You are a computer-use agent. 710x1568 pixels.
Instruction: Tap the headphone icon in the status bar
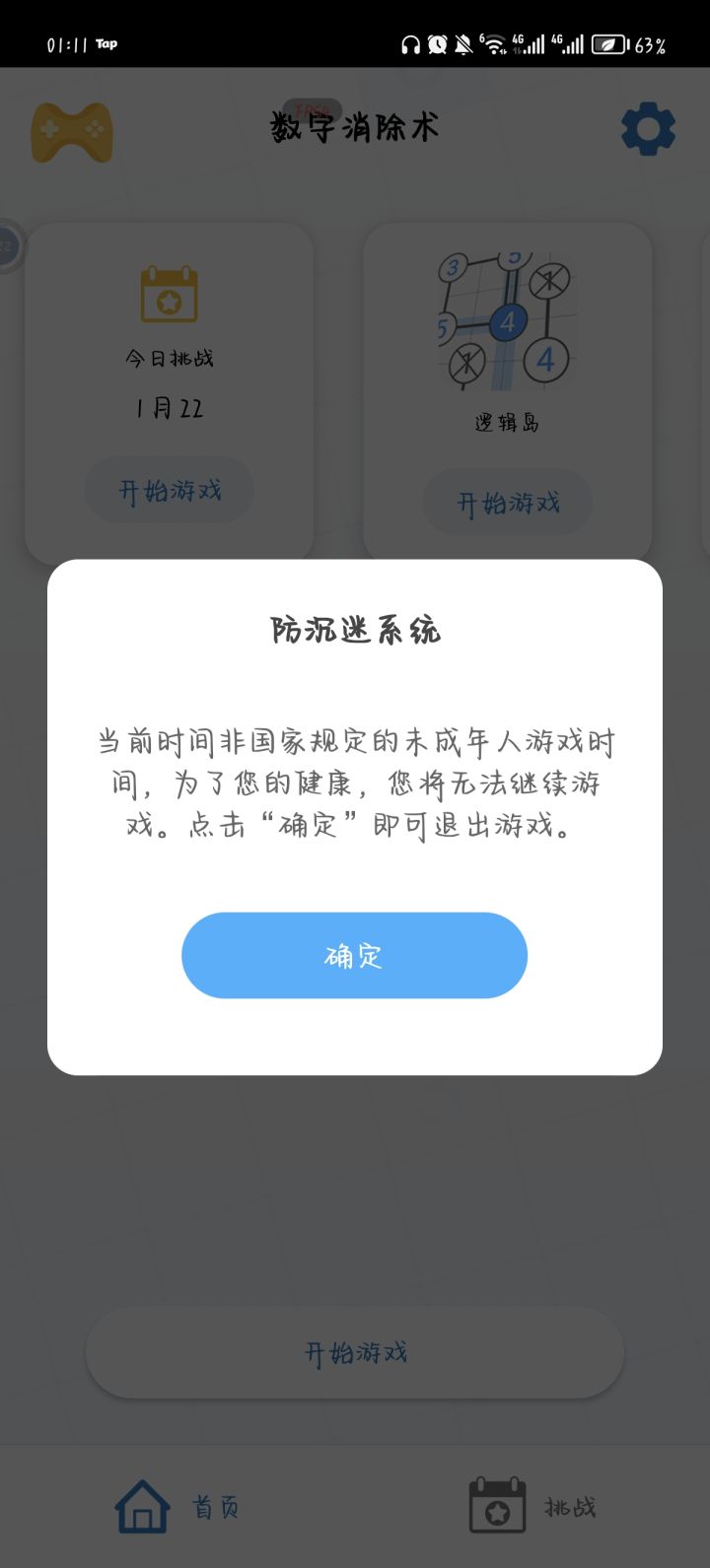[411, 43]
